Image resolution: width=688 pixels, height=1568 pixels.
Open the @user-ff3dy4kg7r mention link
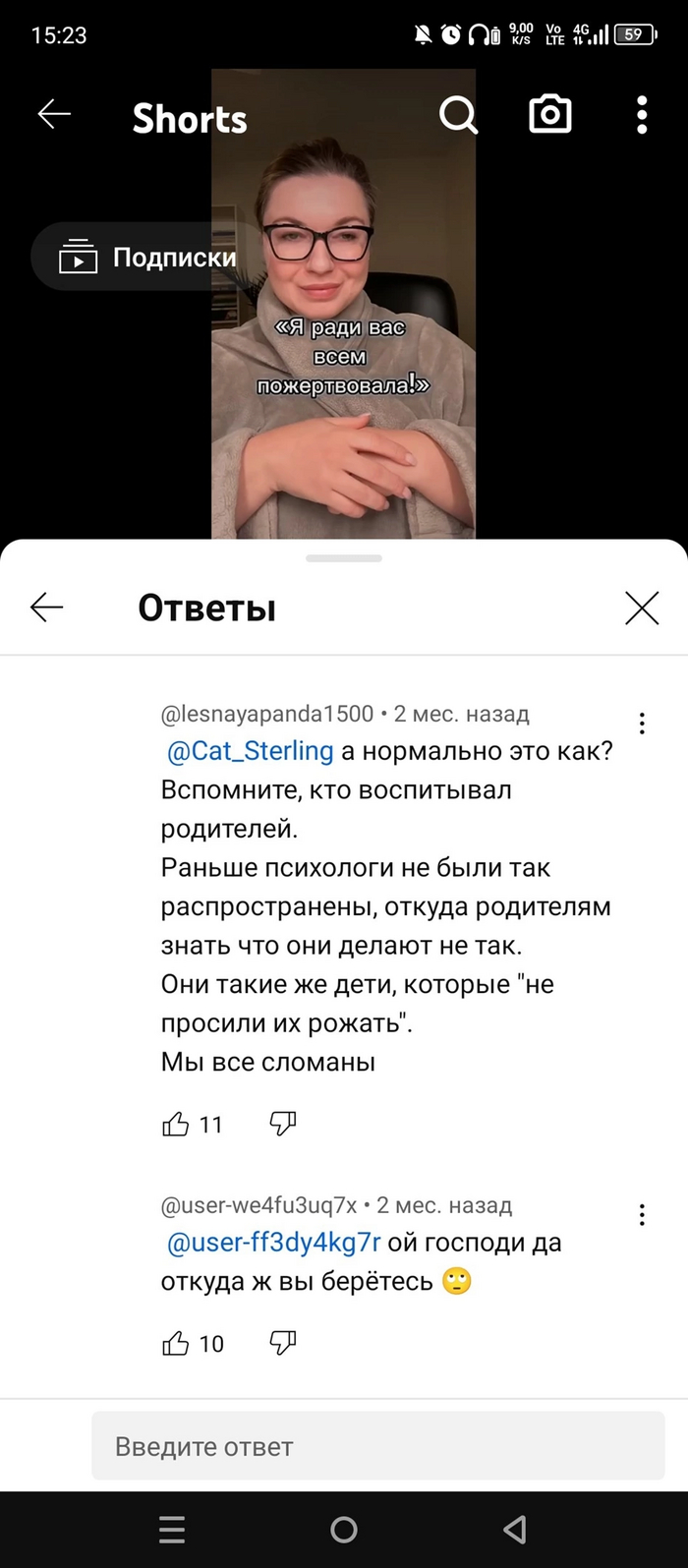click(273, 1243)
